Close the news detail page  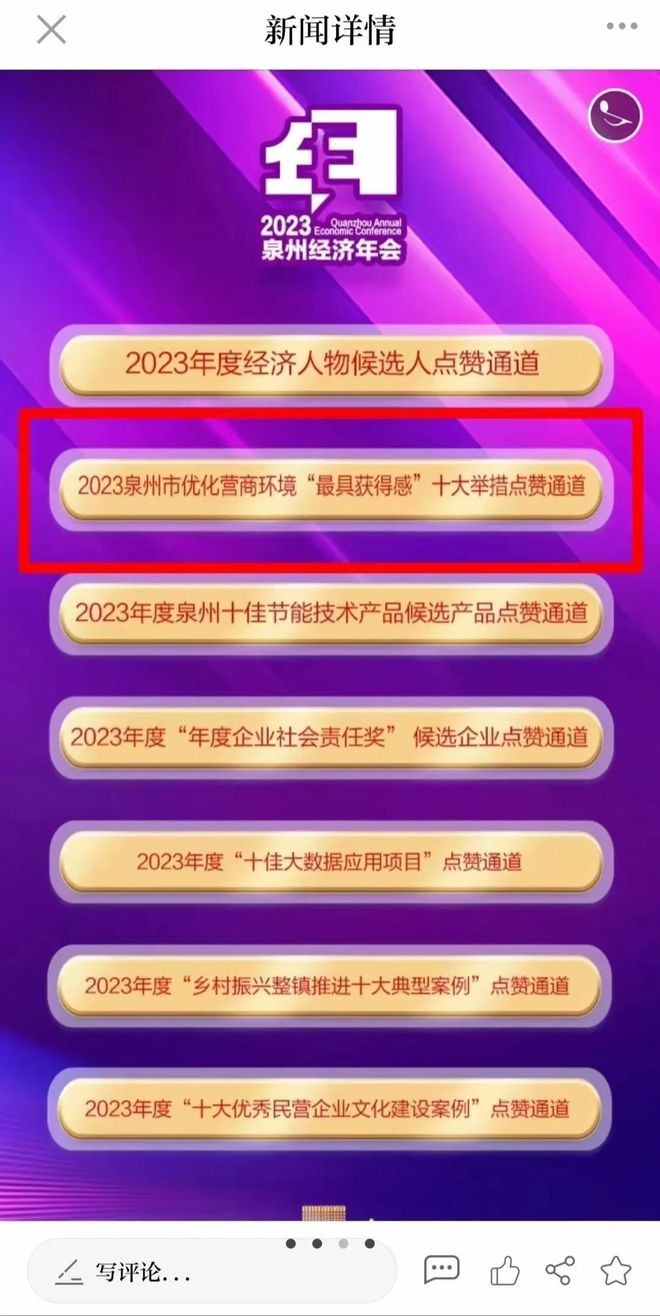point(51,30)
